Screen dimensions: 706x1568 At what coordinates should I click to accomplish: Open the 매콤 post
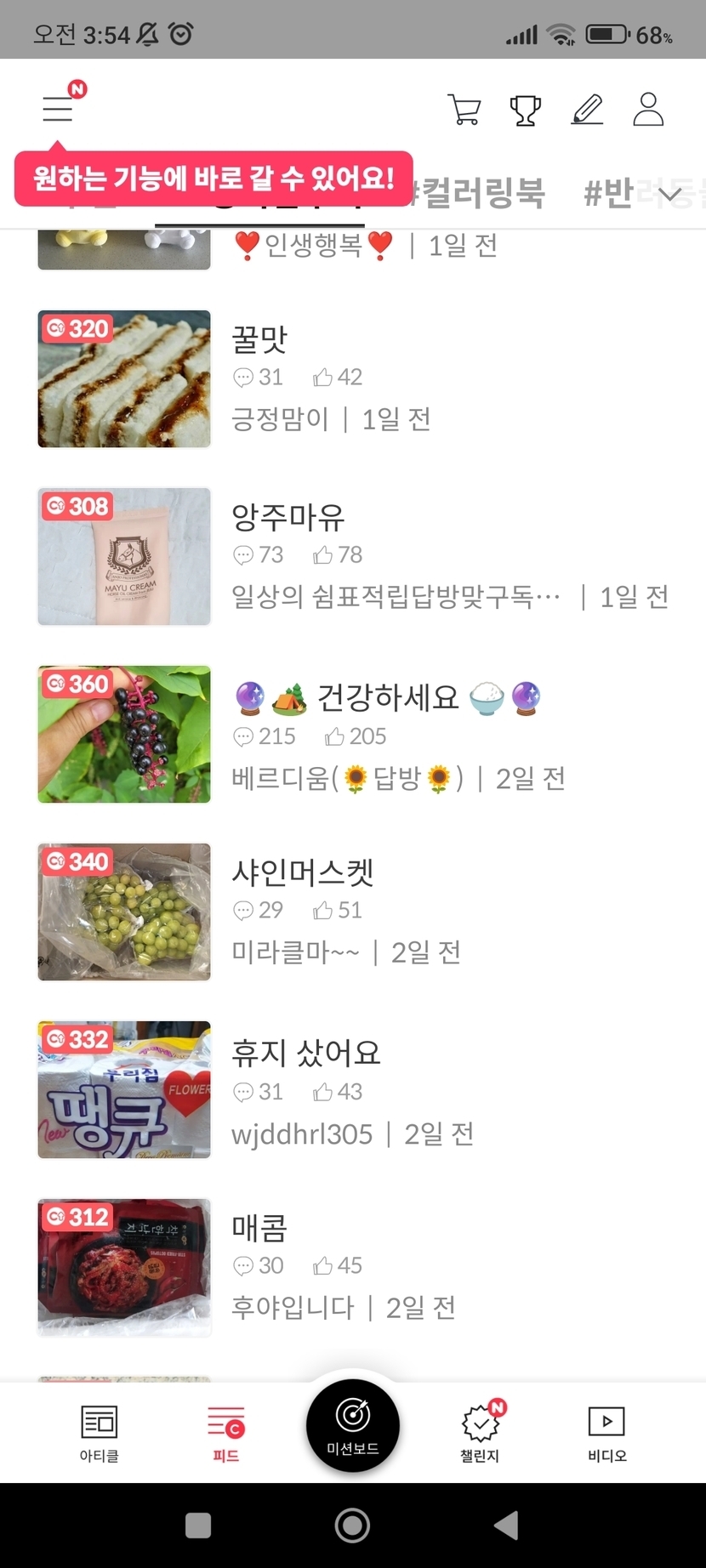259,1228
